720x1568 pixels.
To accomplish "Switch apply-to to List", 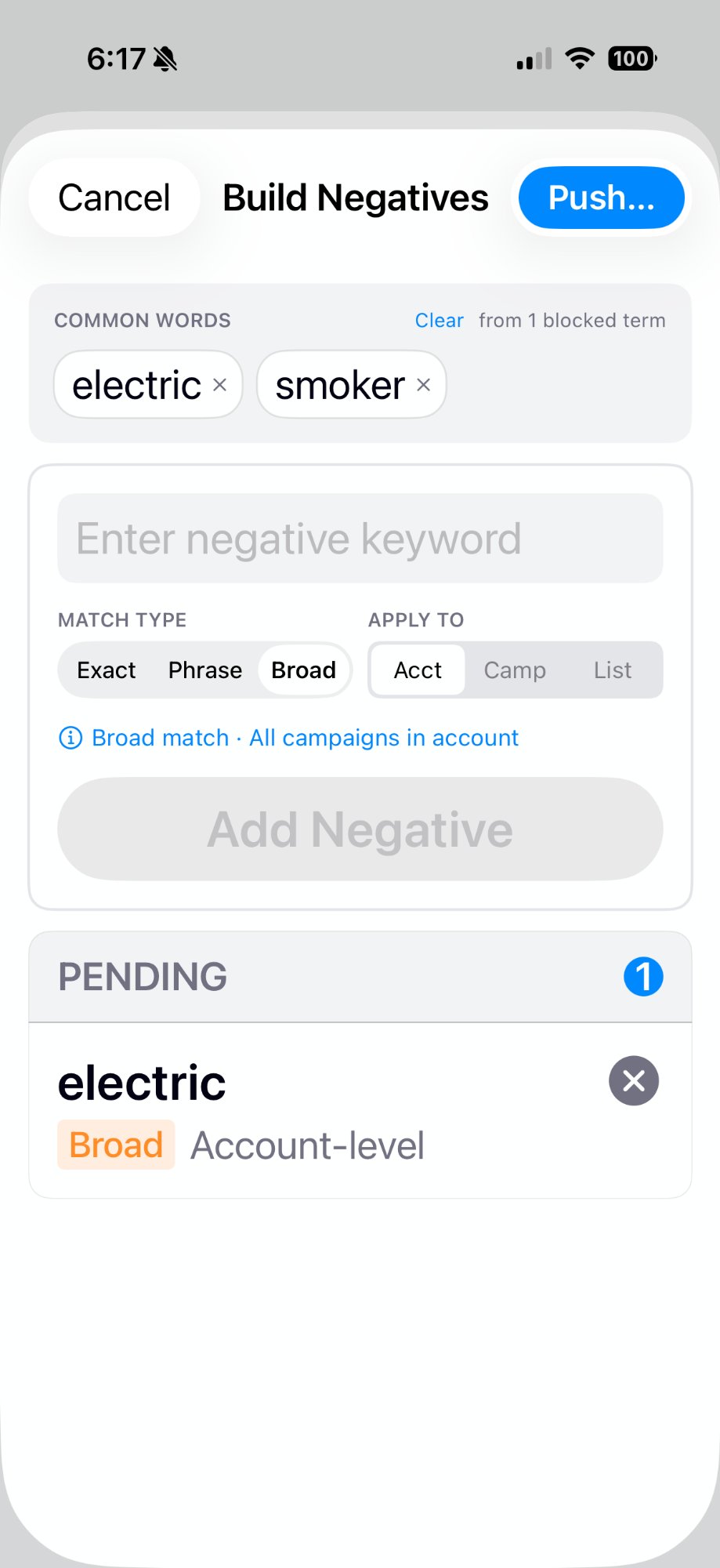I will point(612,670).
